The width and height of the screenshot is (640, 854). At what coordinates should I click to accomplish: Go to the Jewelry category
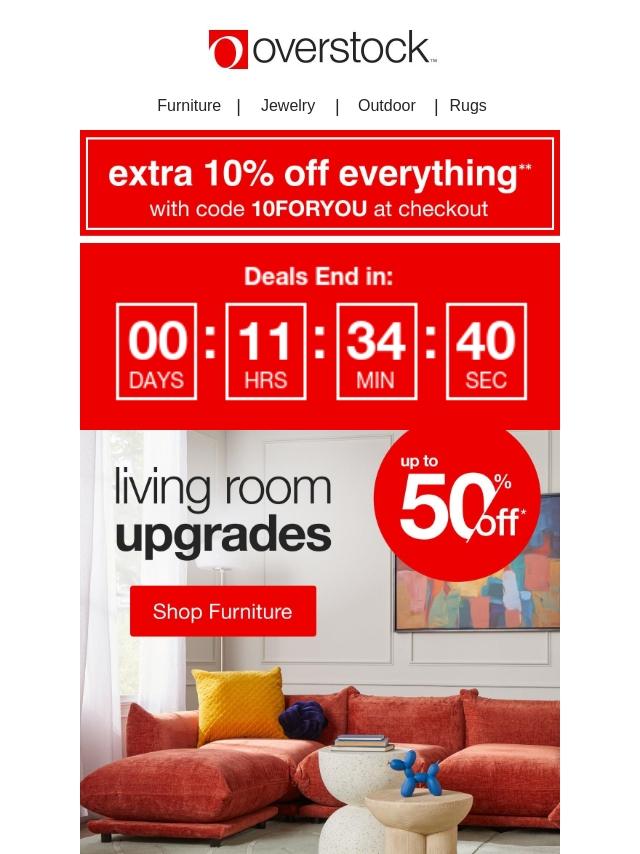pyautogui.click(x=287, y=106)
